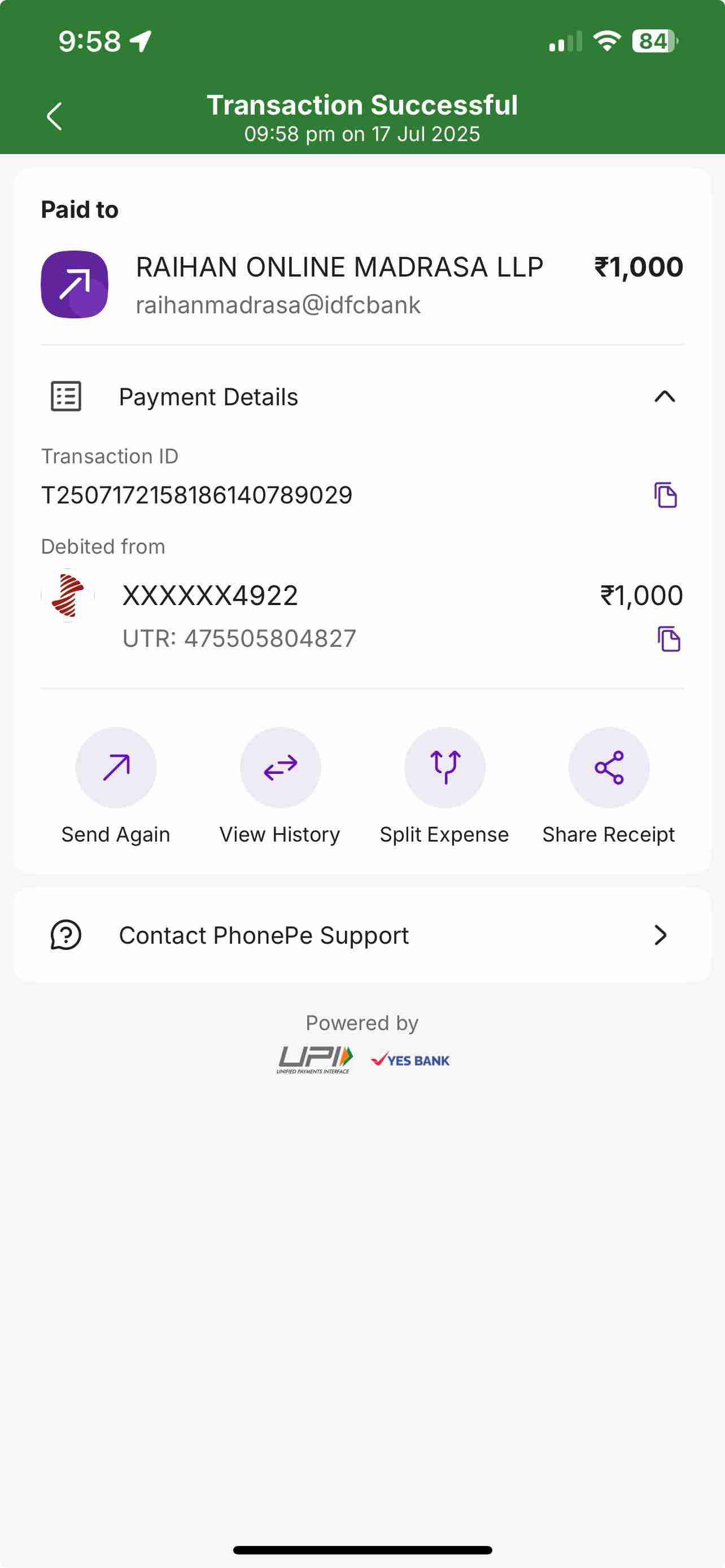
Task: Select Split Expense
Action: 444,768
